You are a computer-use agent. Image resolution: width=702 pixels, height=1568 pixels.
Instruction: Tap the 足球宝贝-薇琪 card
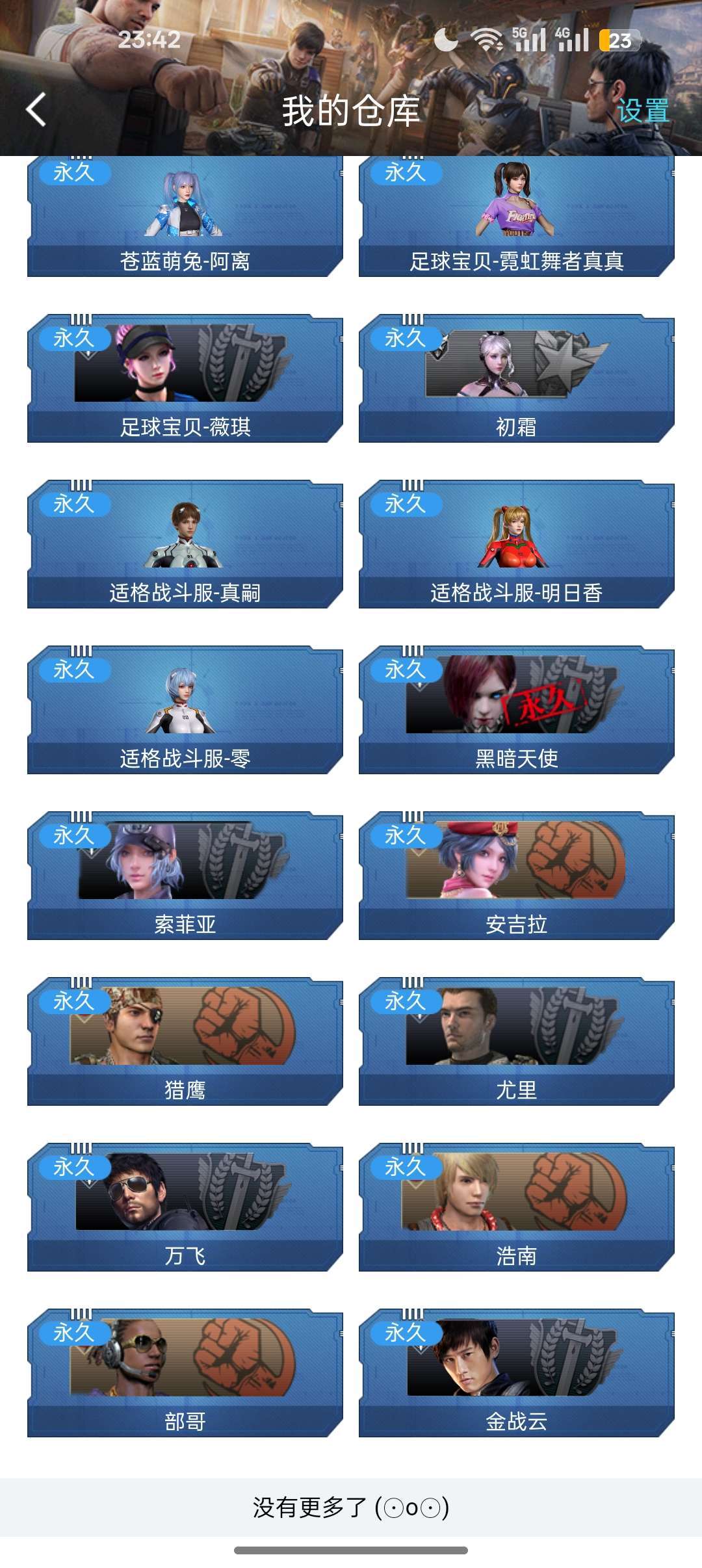[x=185, y=378]
